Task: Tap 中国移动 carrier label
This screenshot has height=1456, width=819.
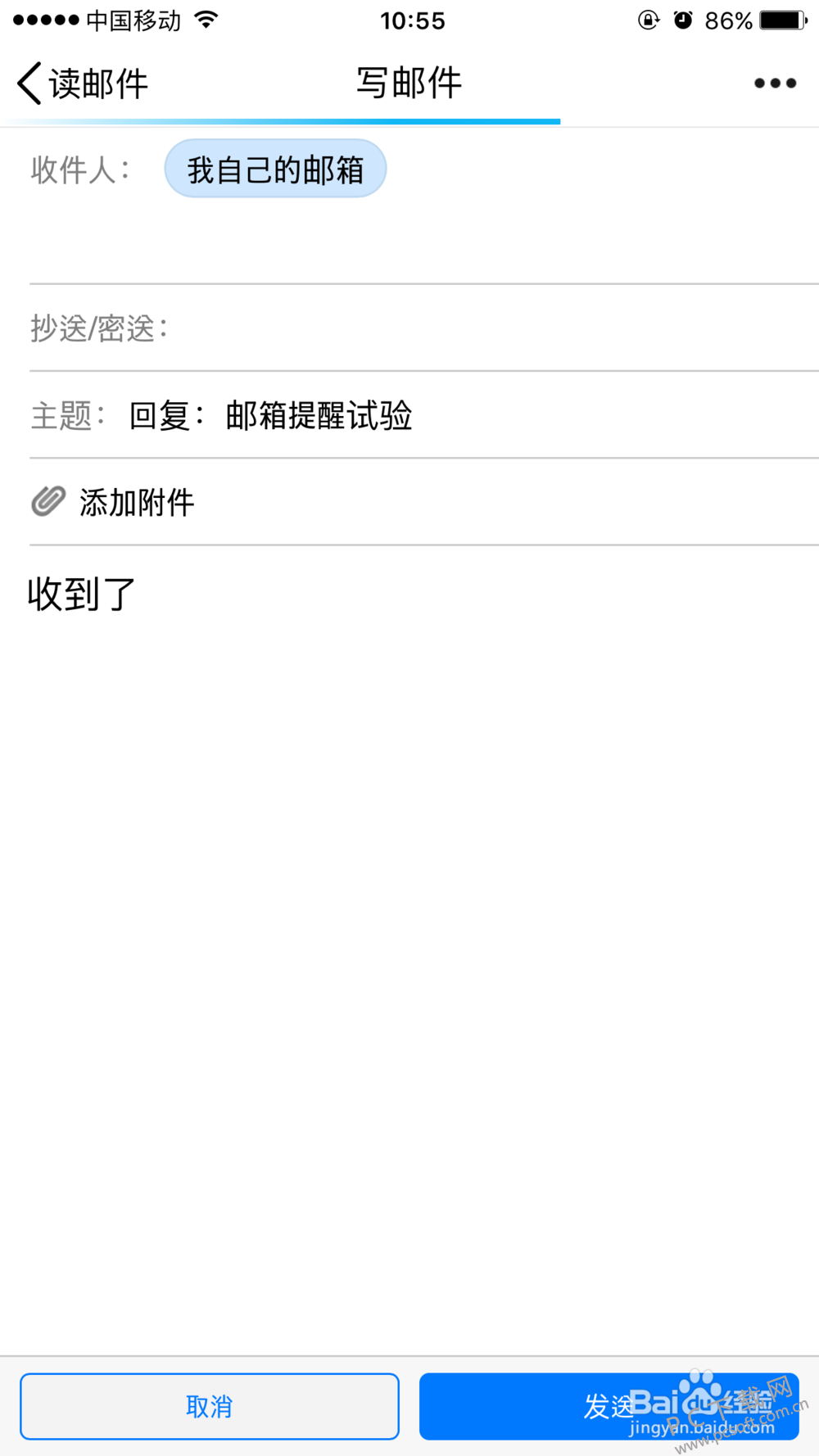Action: tap(131, 20)
